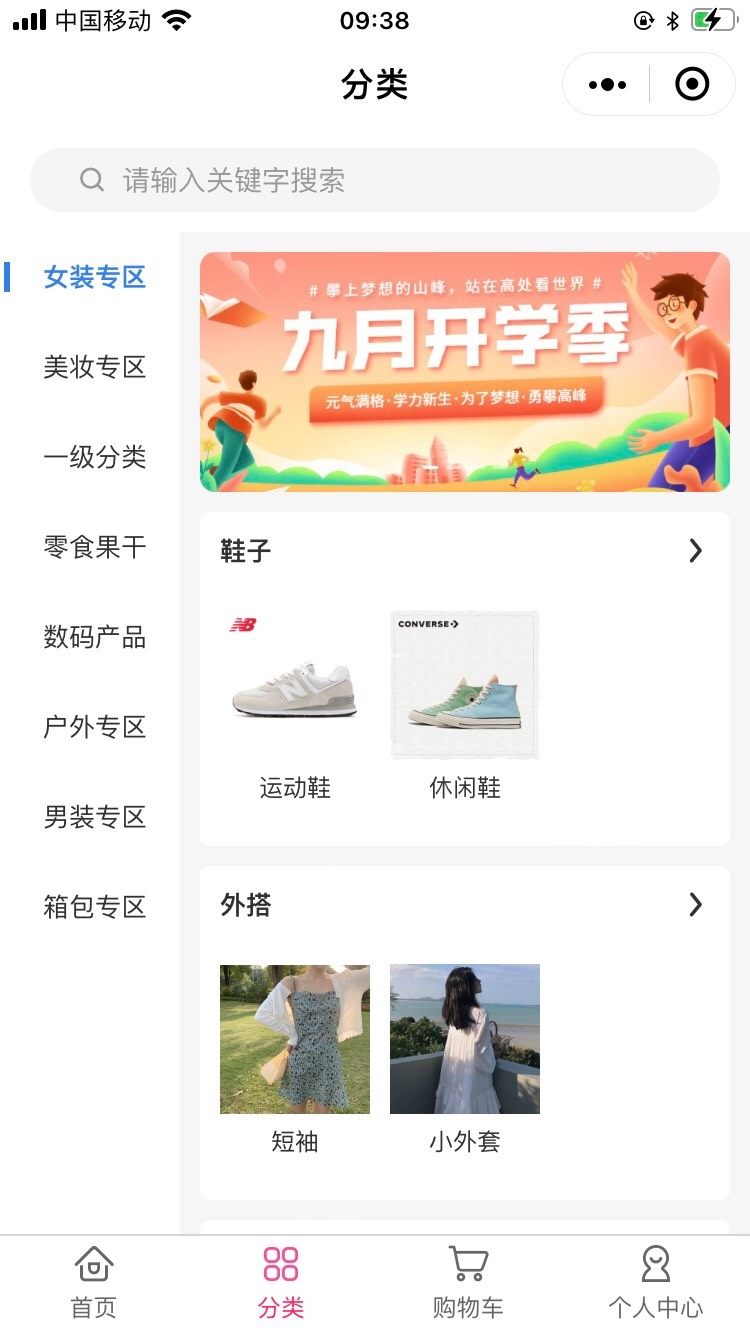Expand the 鞋子 section arrow
750x1334 pixels.
pos(696,551)
